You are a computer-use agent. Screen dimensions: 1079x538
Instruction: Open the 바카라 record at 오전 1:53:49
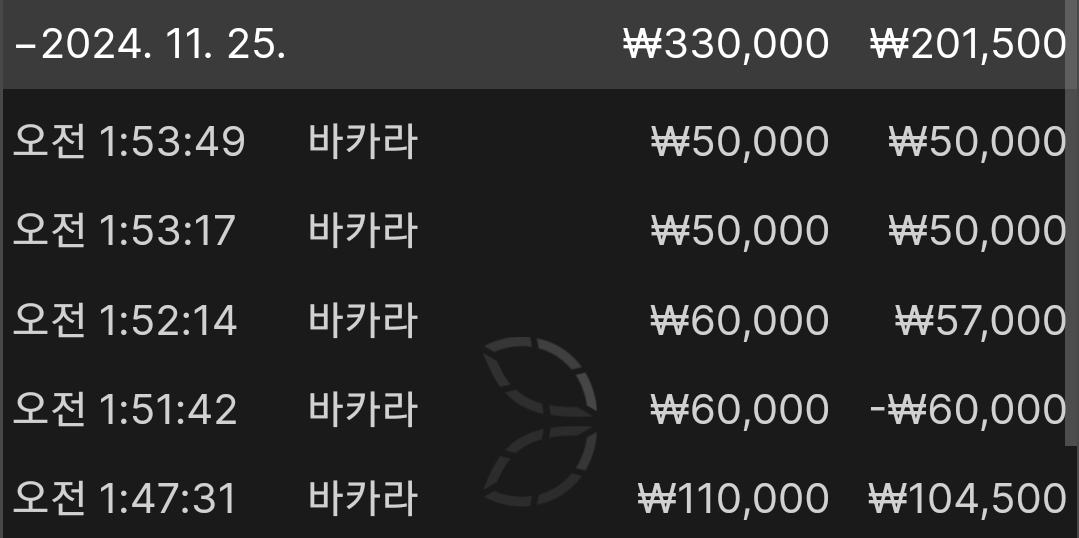tap(360, 142)
